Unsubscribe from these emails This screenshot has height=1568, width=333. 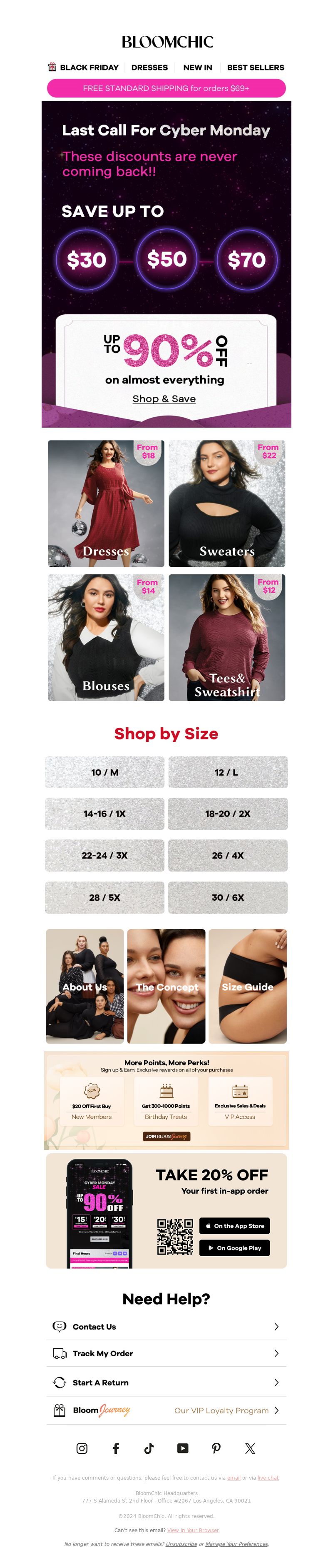click(x=181, y=1544)
